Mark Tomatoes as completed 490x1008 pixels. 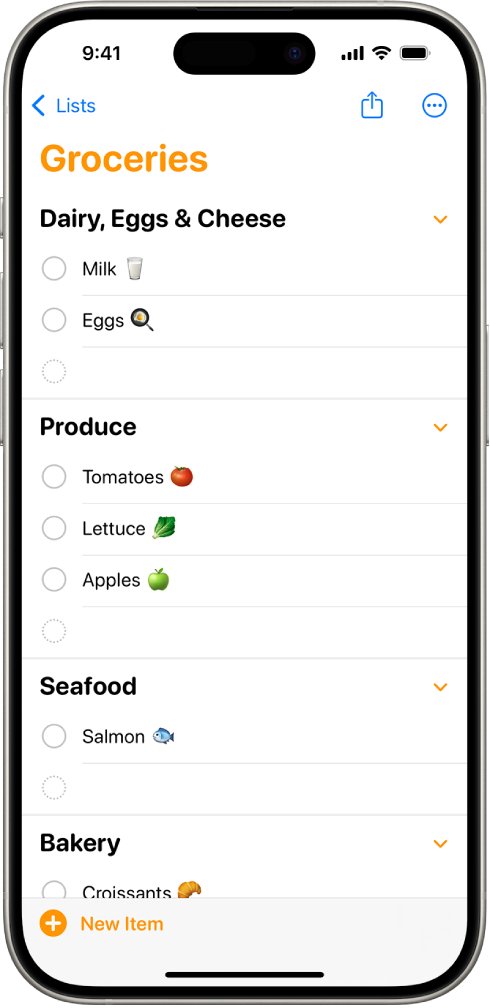(54, 477)
